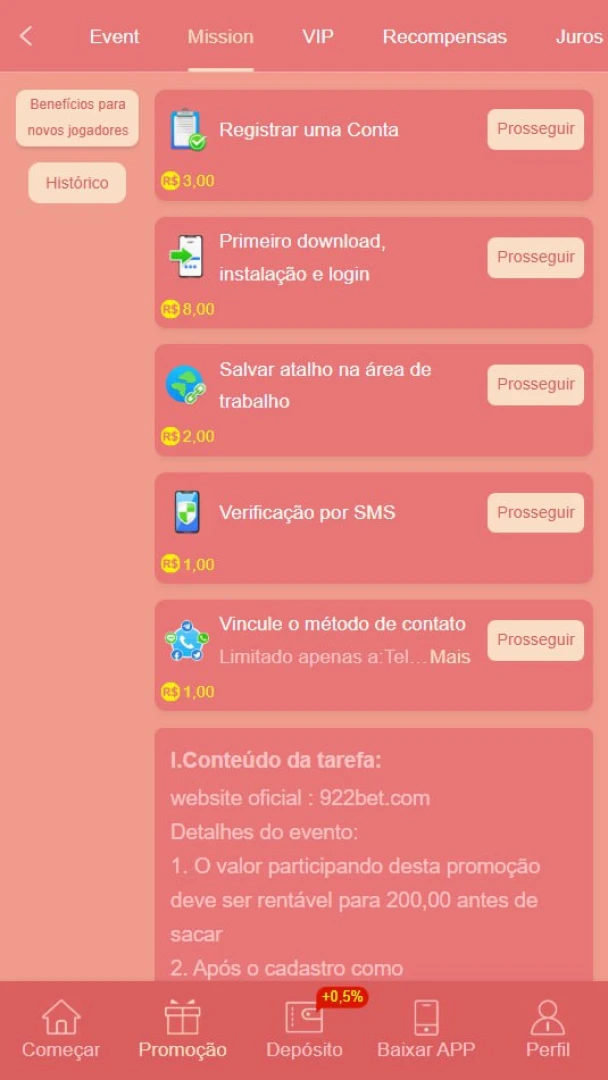This screenshot has height=1080, width=608.
Task: Open the Juros tab
Action: (x=579, y=37)
